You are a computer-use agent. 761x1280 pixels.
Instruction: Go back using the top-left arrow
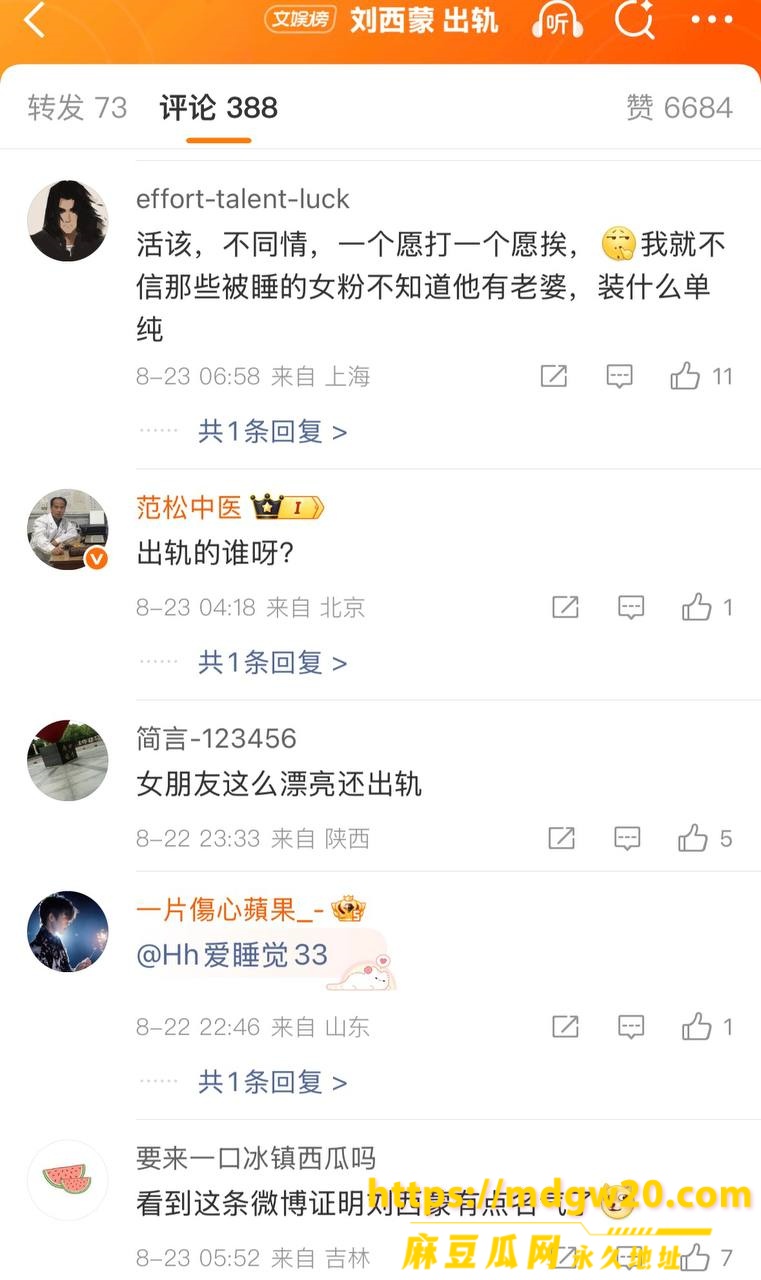[x=35, y=19]
